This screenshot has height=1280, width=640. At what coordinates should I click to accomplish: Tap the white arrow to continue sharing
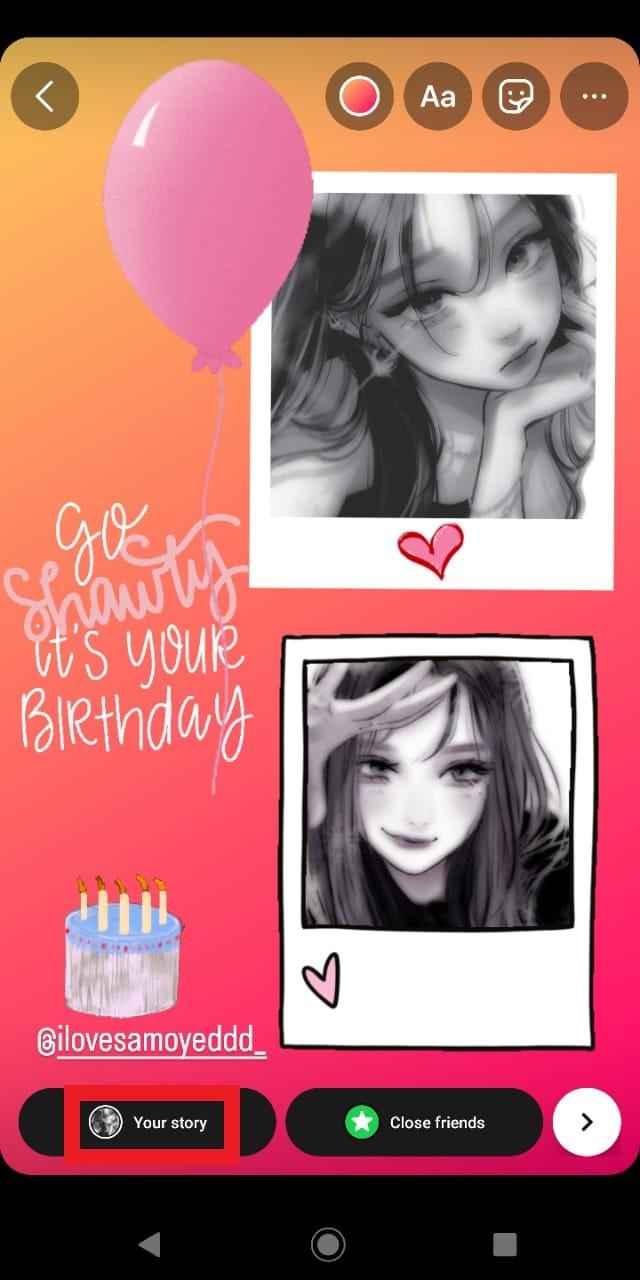click(586, 1122)
